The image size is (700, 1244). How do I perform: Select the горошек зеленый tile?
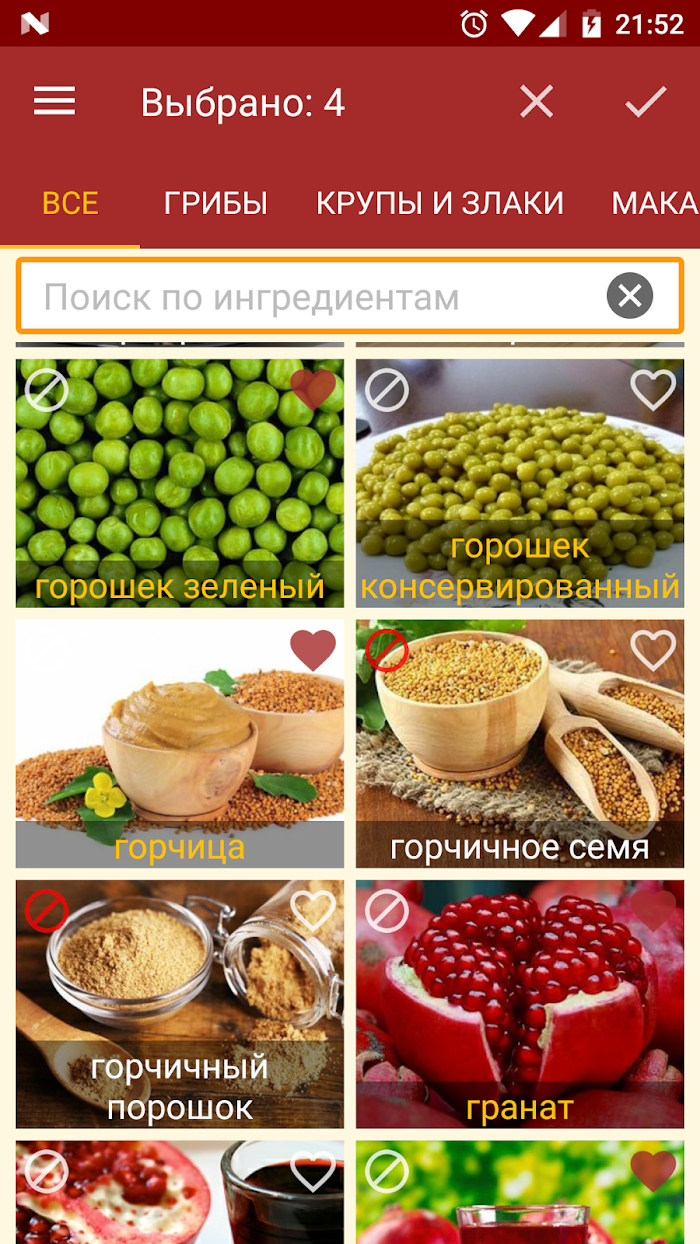point(180,483)
